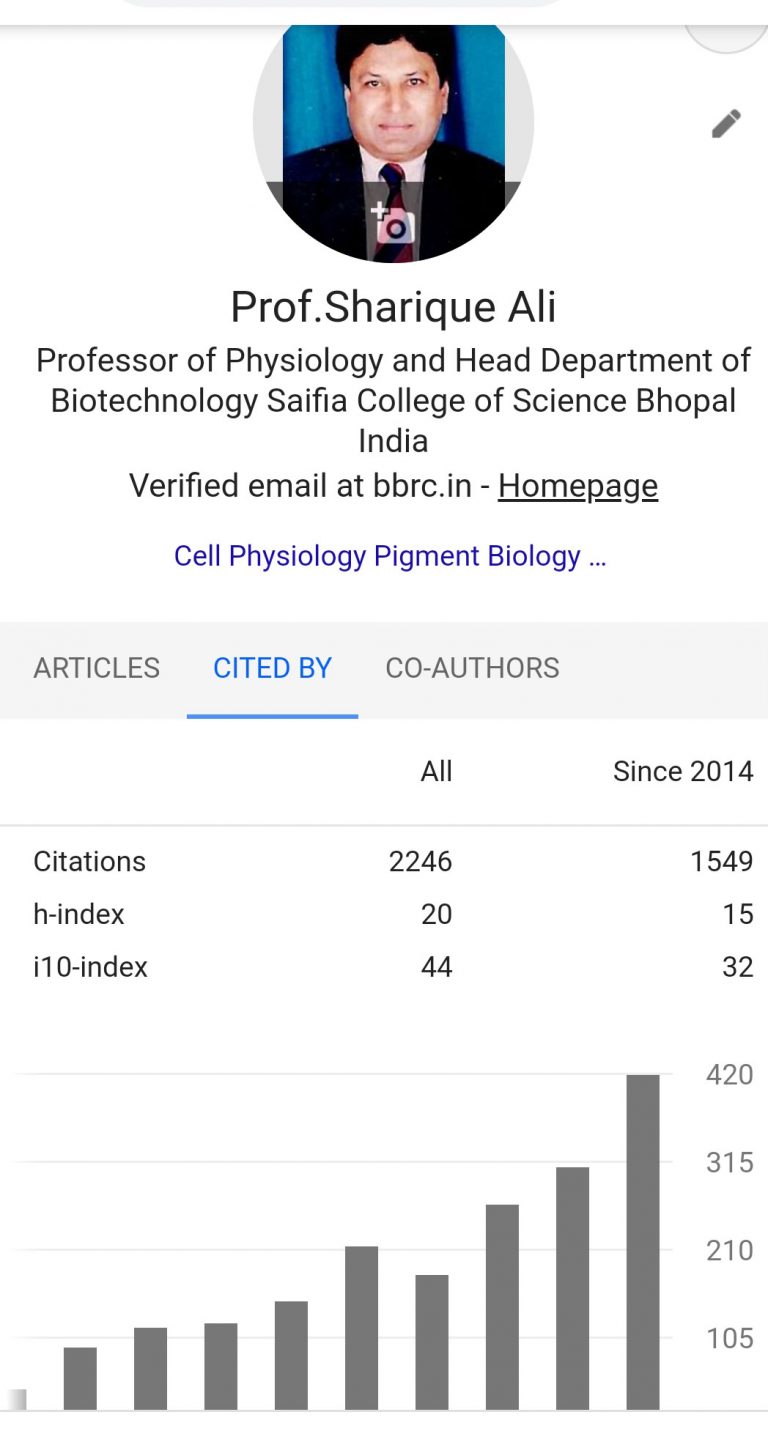Select the Cited By tab
Image resolution: width=768 pixels, height=1434 pixels.
coord(272,668)
